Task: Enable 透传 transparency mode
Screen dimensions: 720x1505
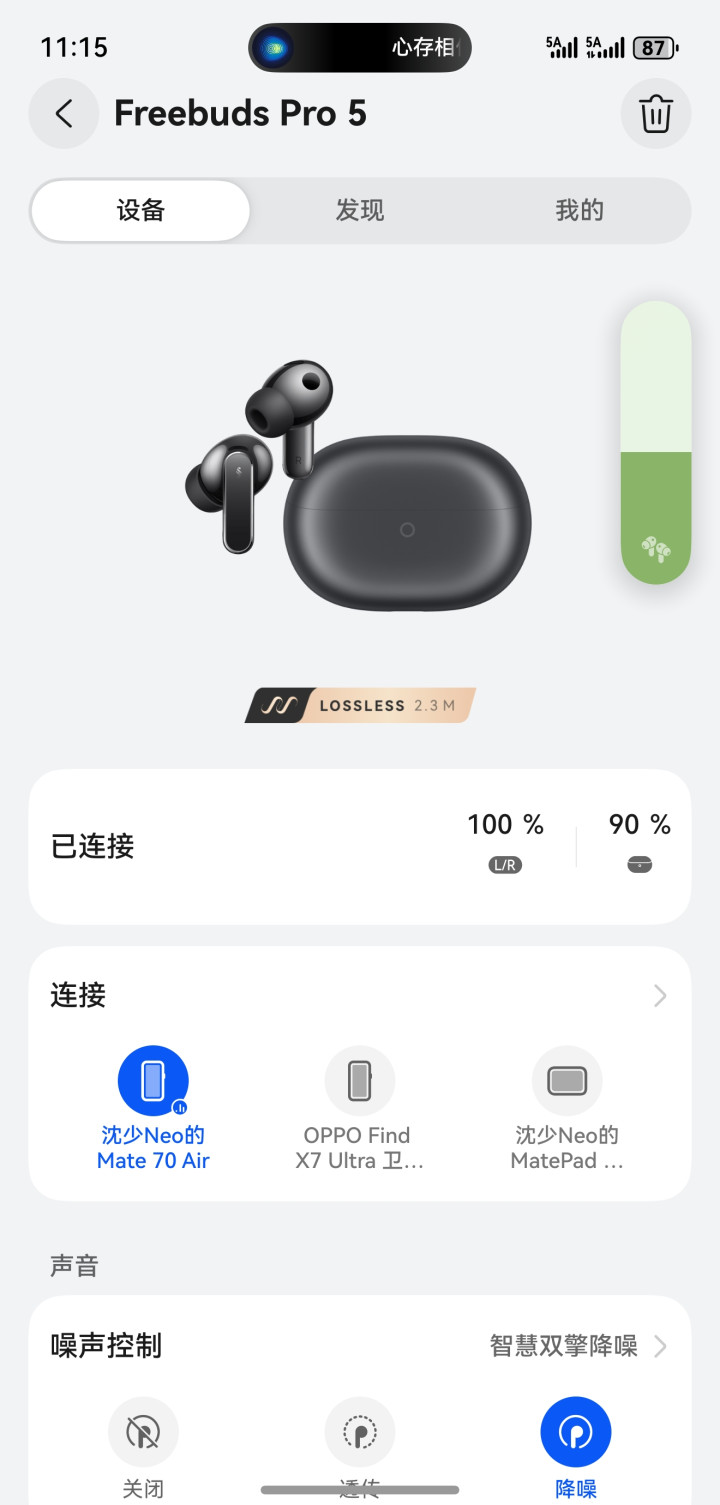Action: pyautogui.click(x=360, y=1433)
